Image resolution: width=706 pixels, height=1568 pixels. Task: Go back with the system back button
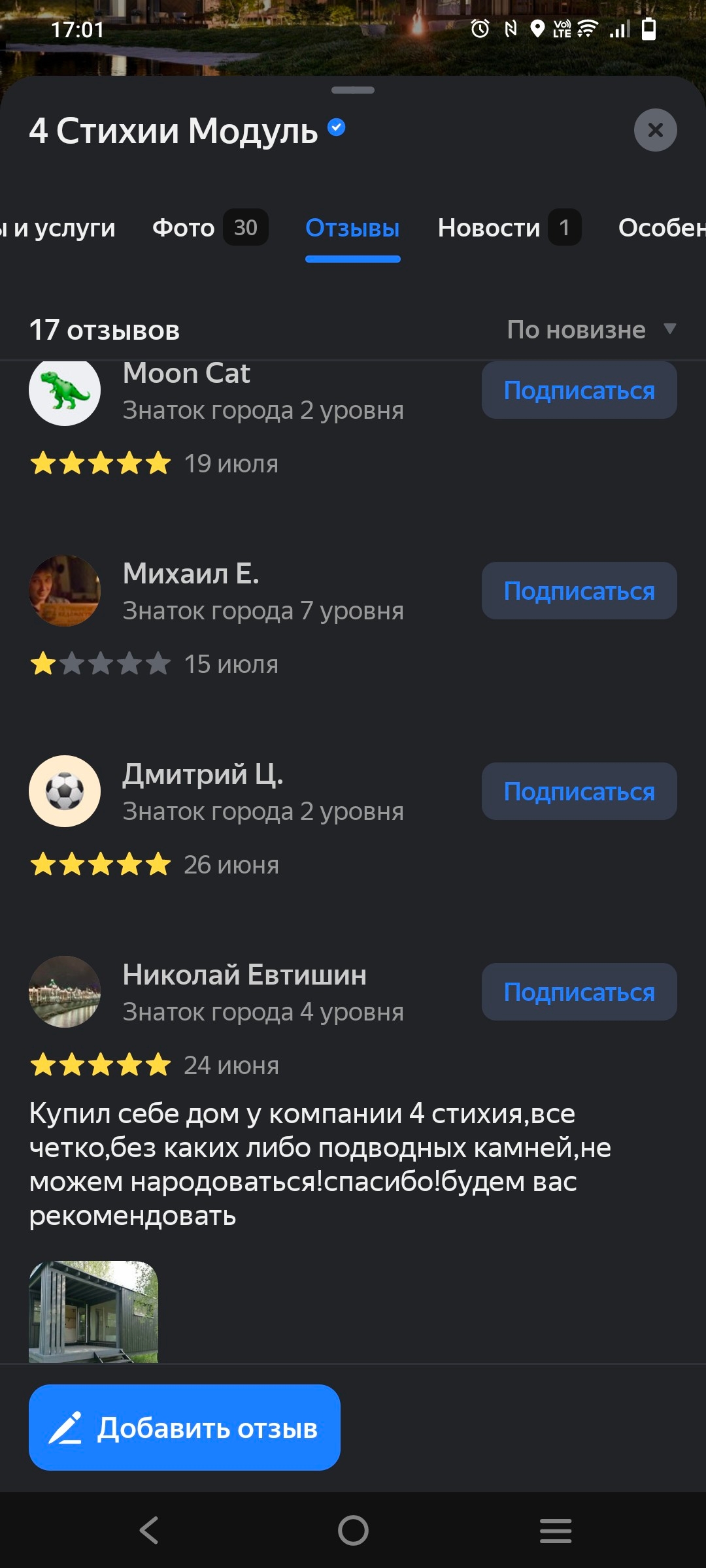coord(150,1530)
